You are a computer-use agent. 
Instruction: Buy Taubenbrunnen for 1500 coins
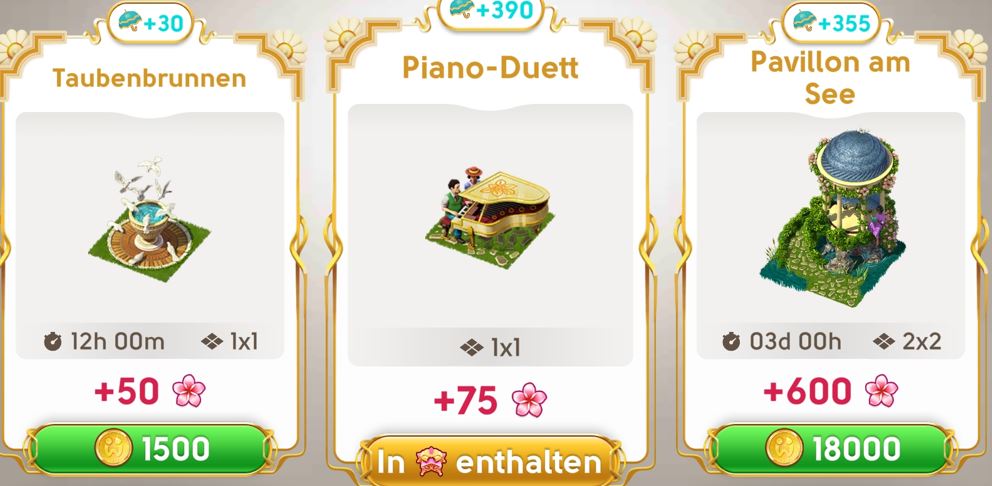tap(150, 449)
